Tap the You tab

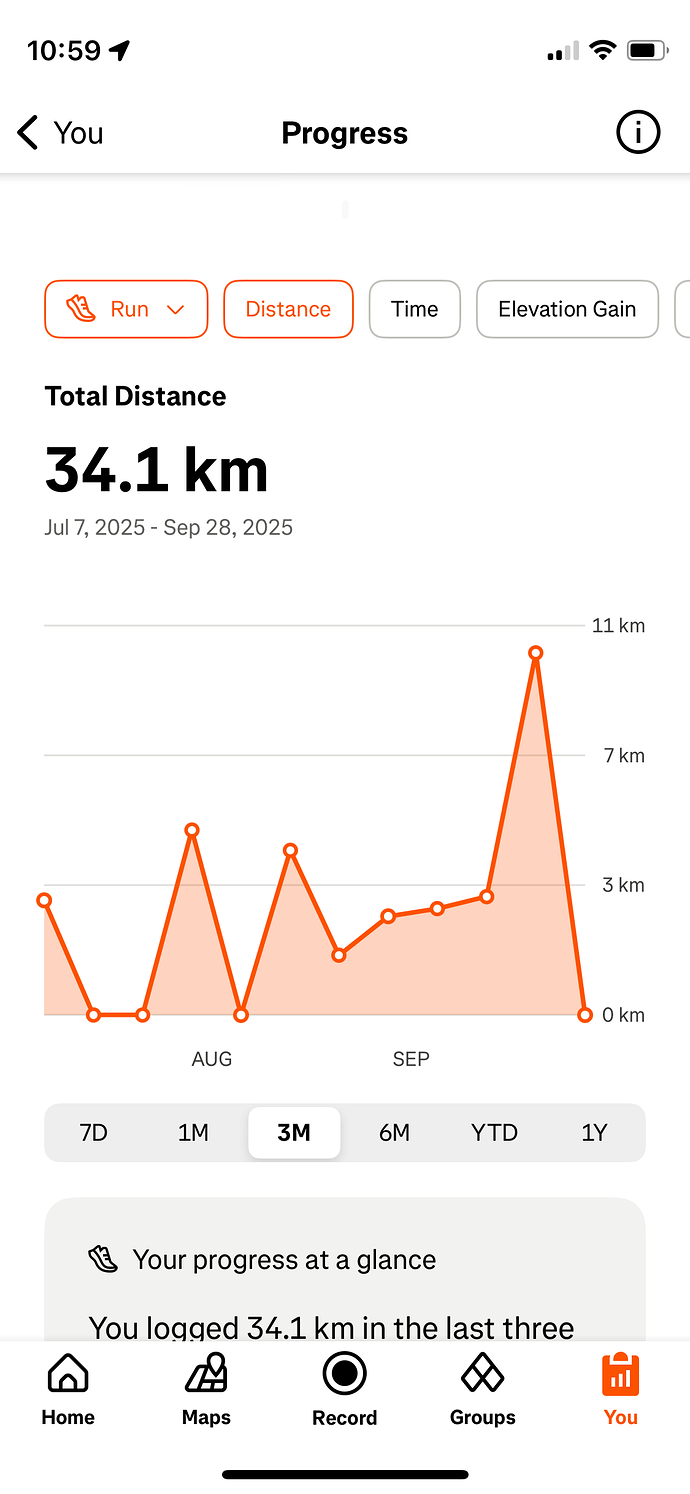click(x=620, y=1390)
